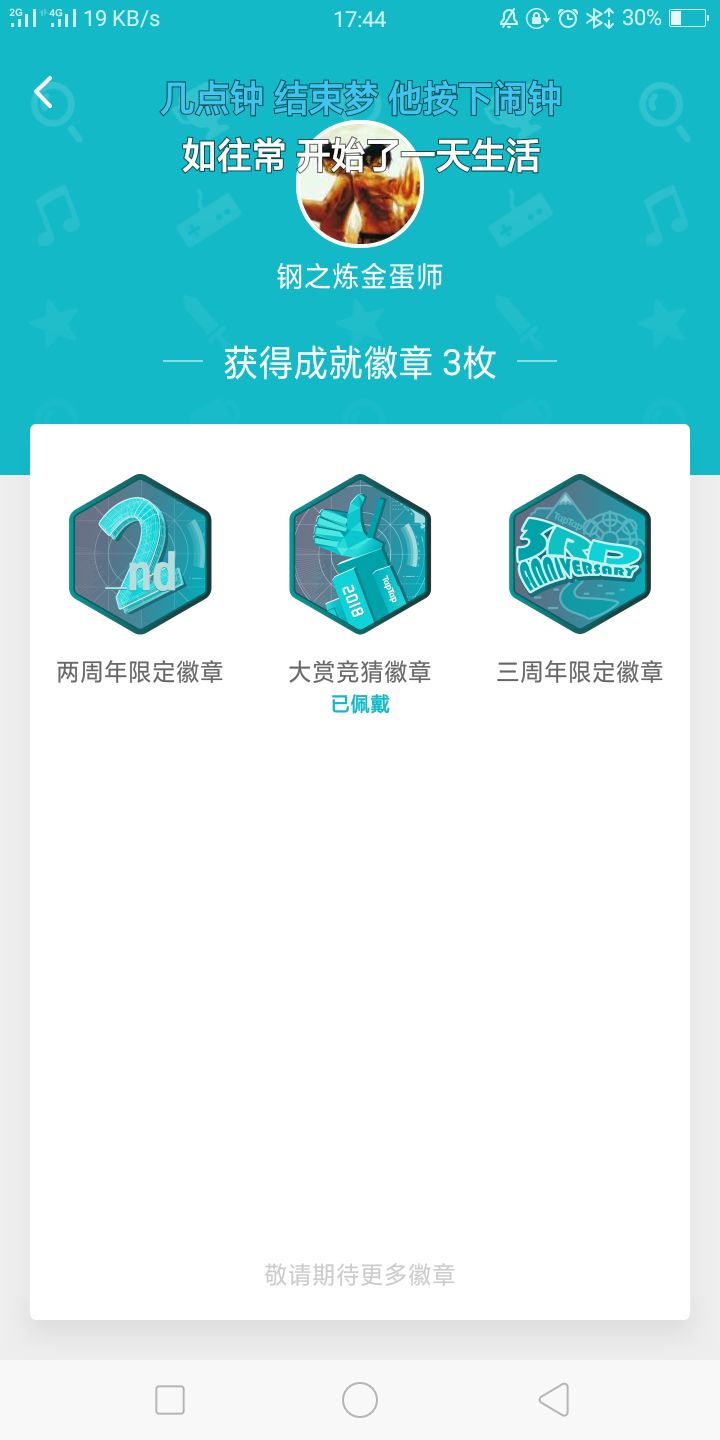Image resolution: width=720 pixels, height=1440 pixels.
Task: Tap the system home button
Action: pos(360,1400)
